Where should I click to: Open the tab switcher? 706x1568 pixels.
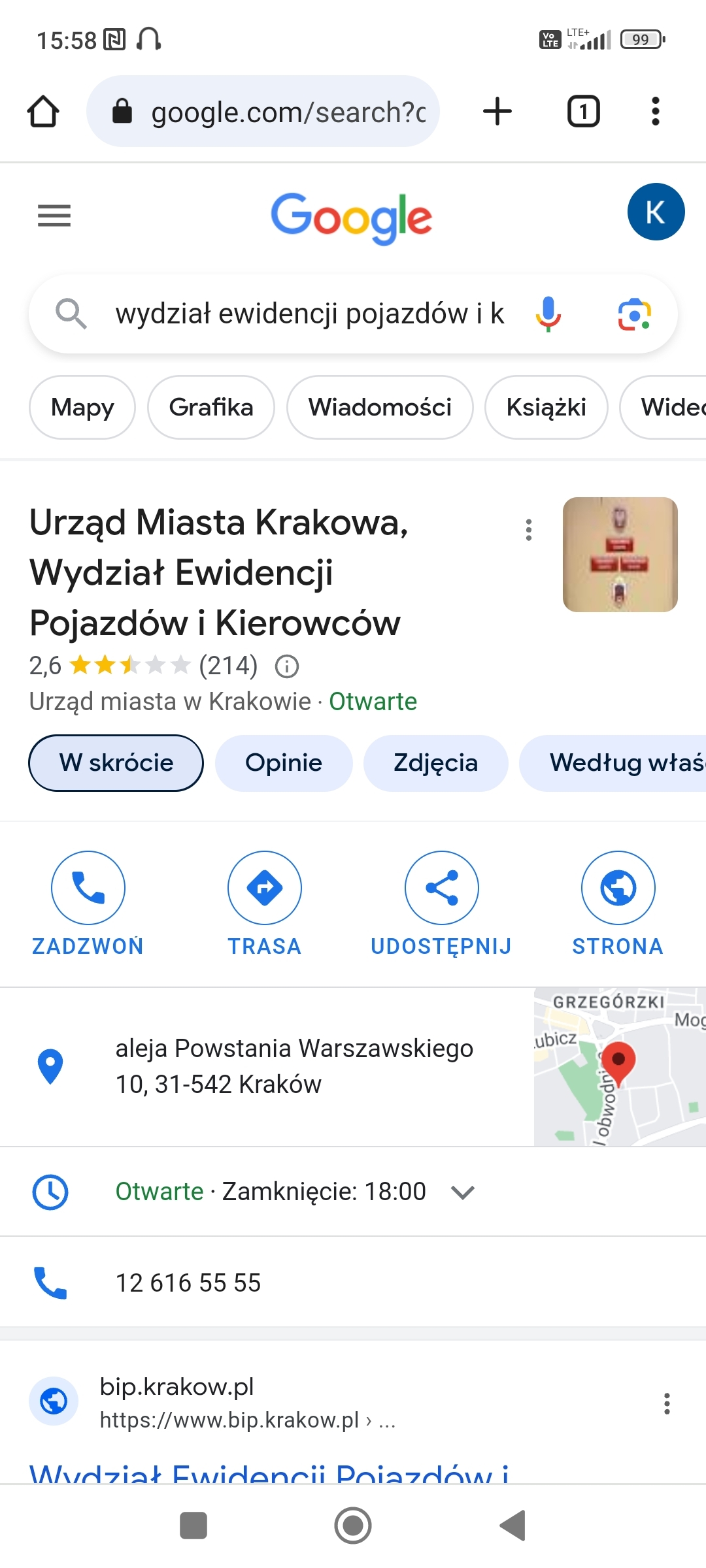(x=583, y=111)
